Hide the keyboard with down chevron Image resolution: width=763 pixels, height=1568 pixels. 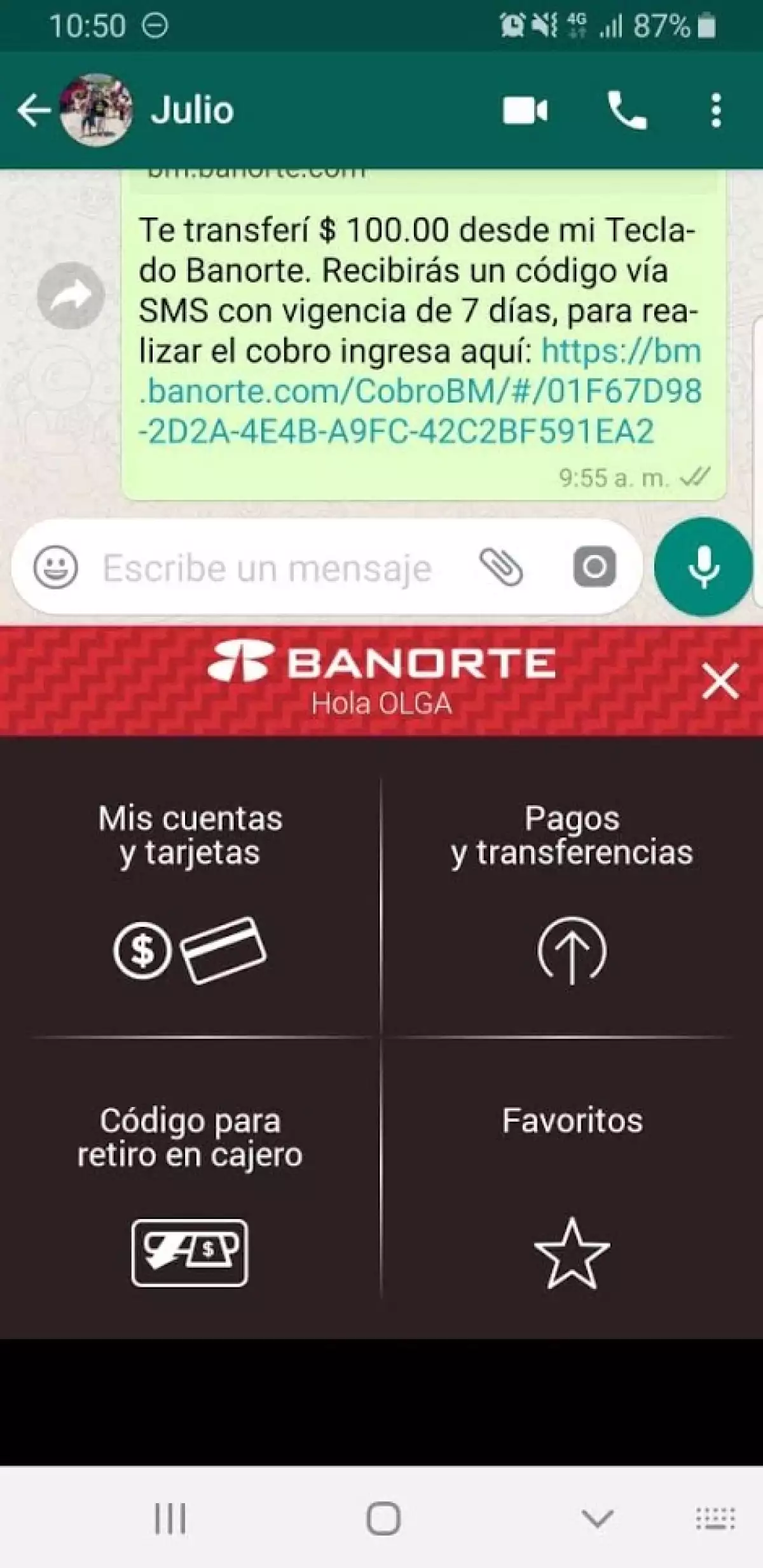pyautogui.click(x=597, y=1518)
